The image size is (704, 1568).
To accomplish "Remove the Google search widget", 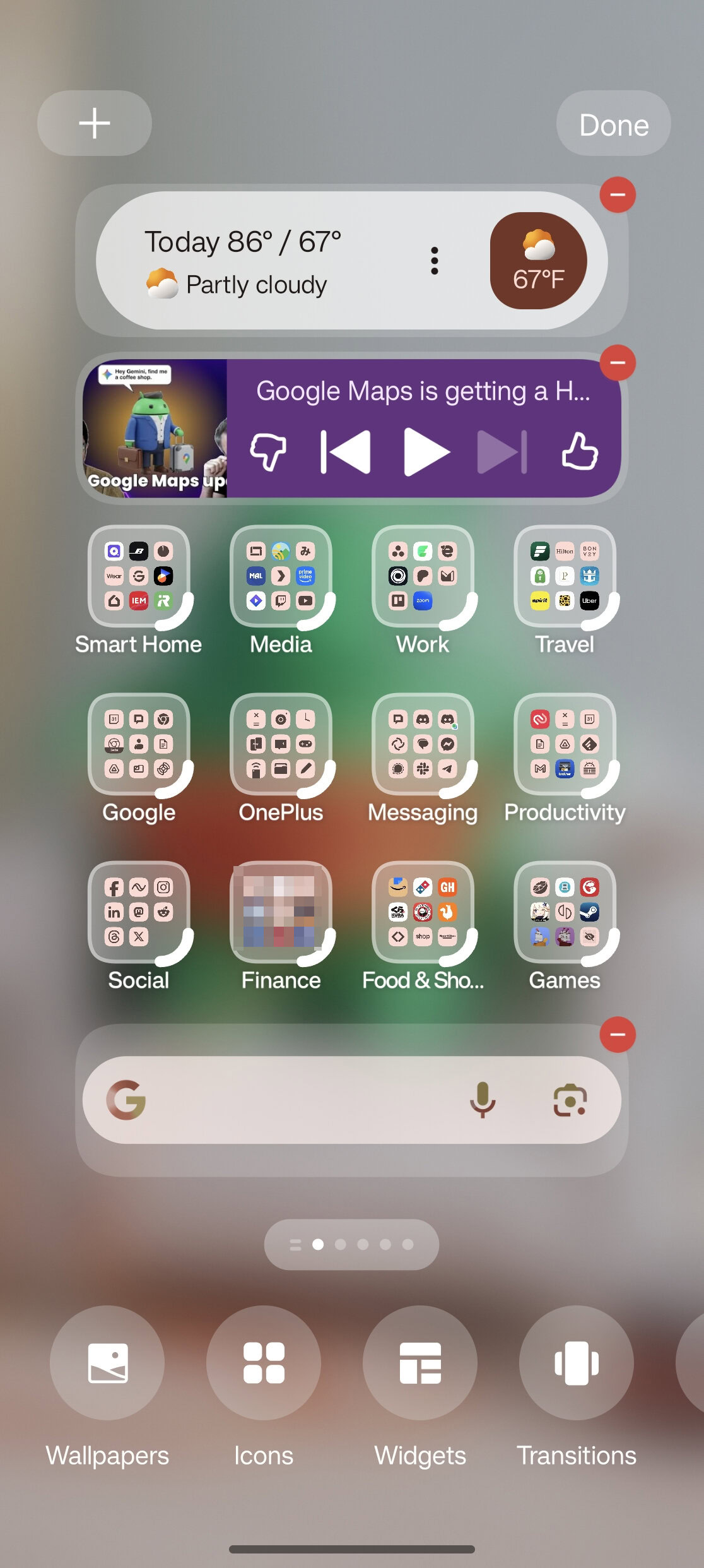I will click(617, 1034).
